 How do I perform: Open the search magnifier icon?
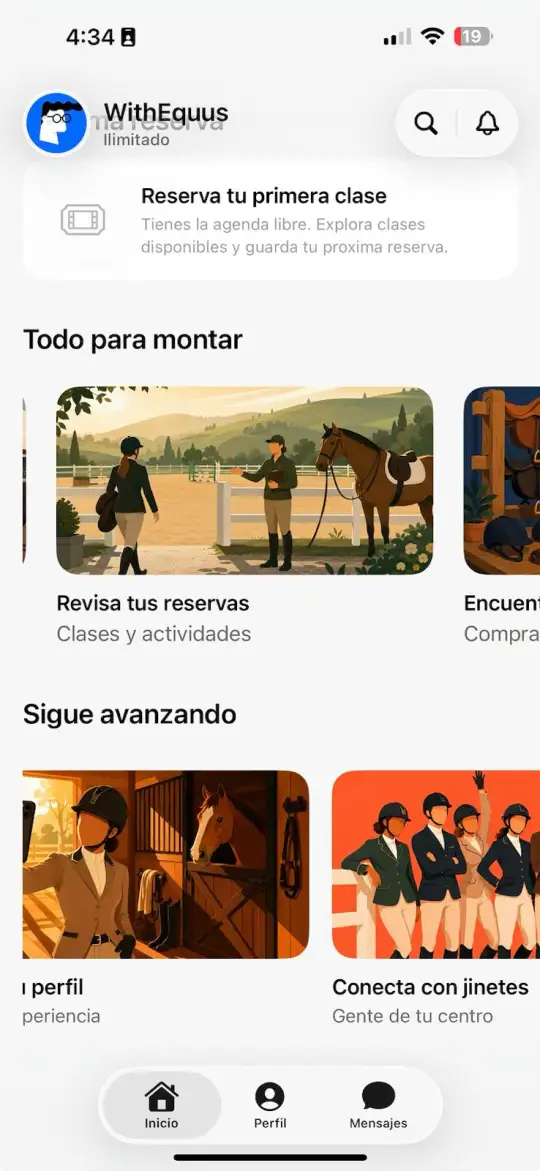pyautogui.click(x=426, y=123)
